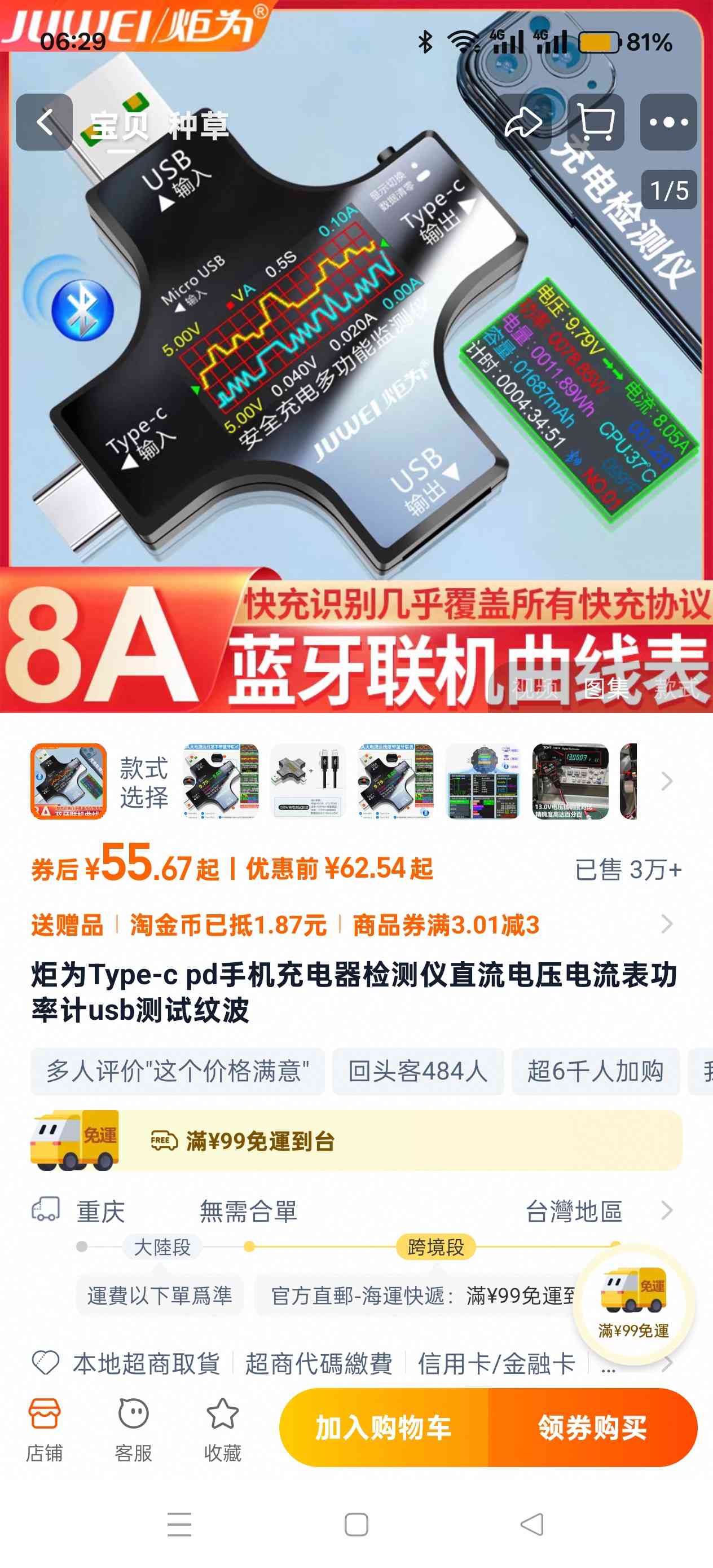Share this product
Screen dimensions: 713x1568
point(523,122)
